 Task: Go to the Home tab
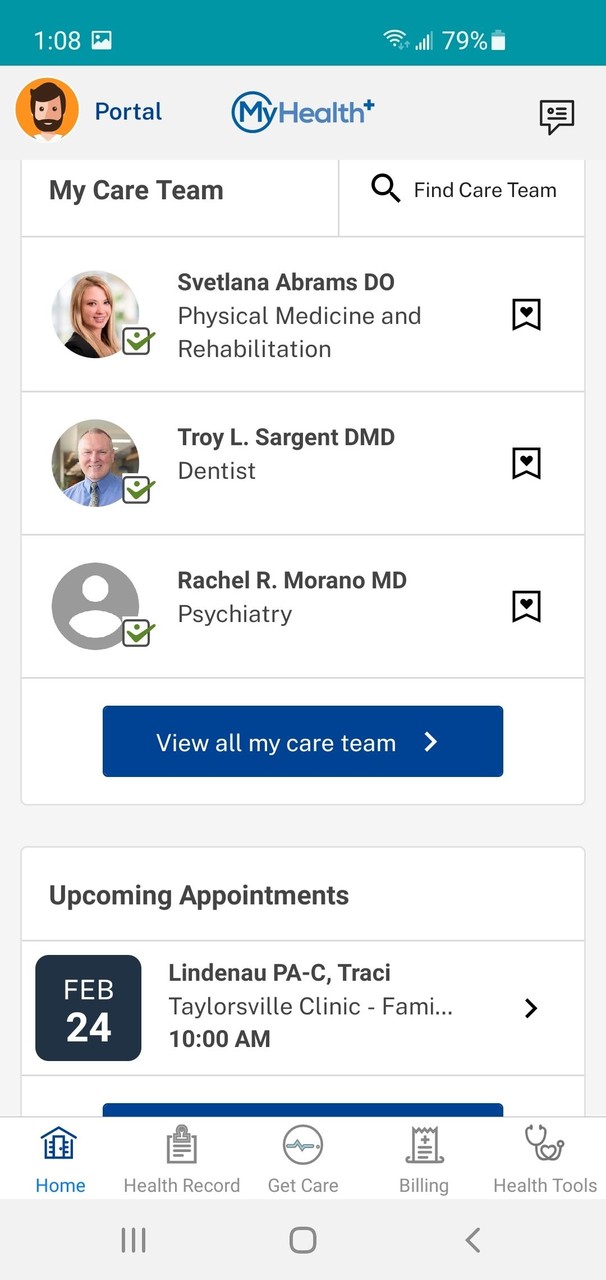point(60,1158)
